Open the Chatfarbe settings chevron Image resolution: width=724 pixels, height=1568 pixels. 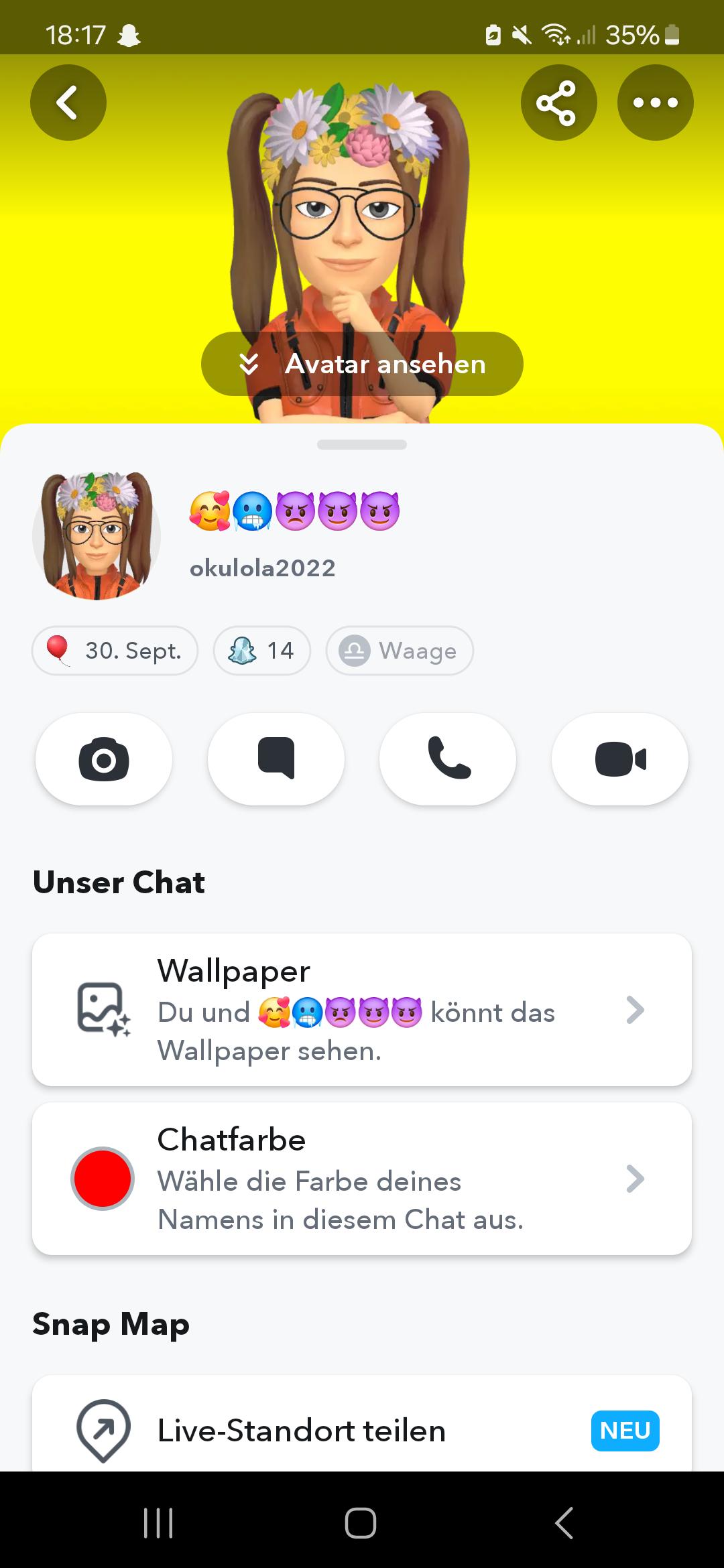tap(635, 1181)
